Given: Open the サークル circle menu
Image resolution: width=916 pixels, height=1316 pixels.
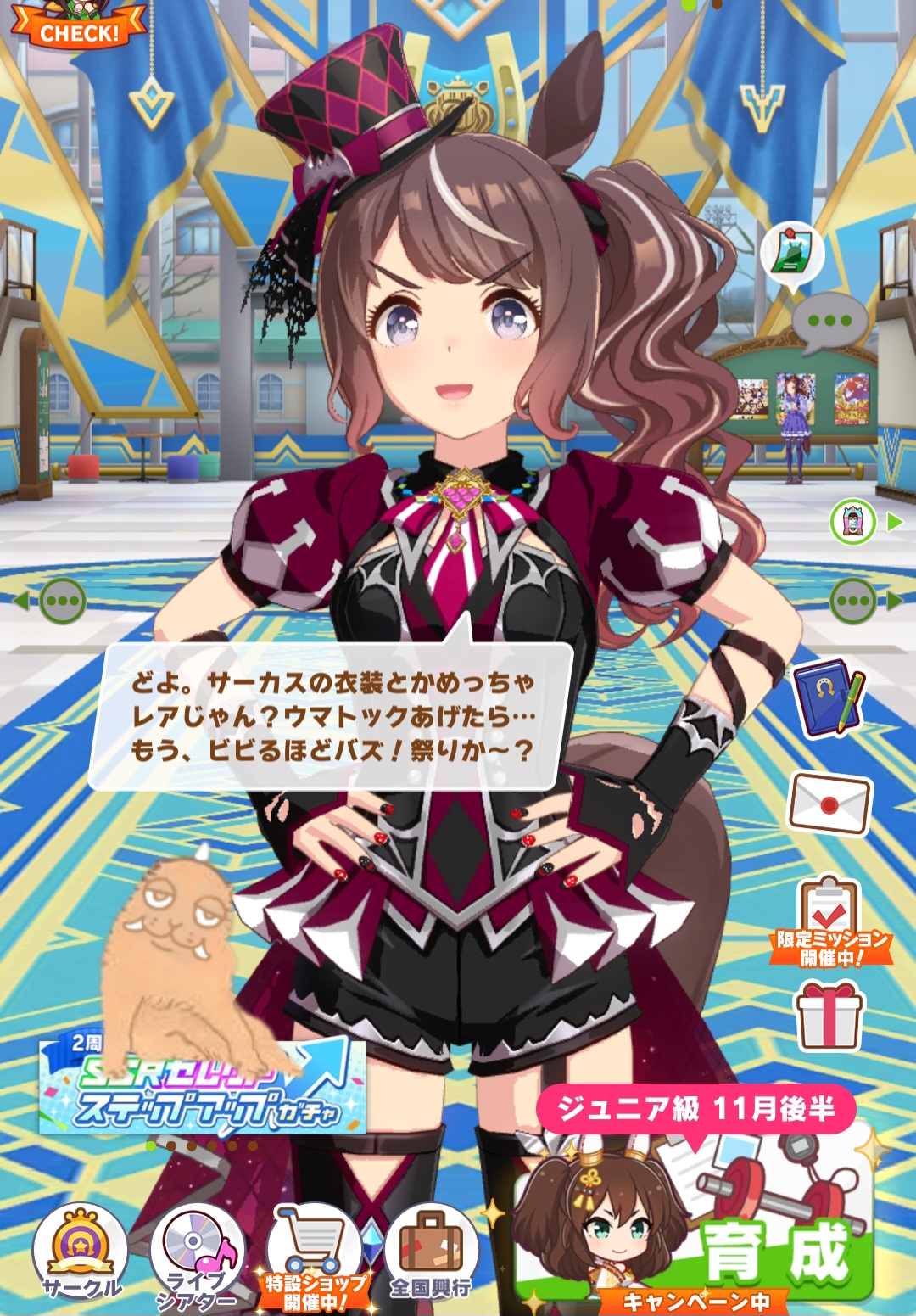Looking at the screenshot, I should (81, 1252).
